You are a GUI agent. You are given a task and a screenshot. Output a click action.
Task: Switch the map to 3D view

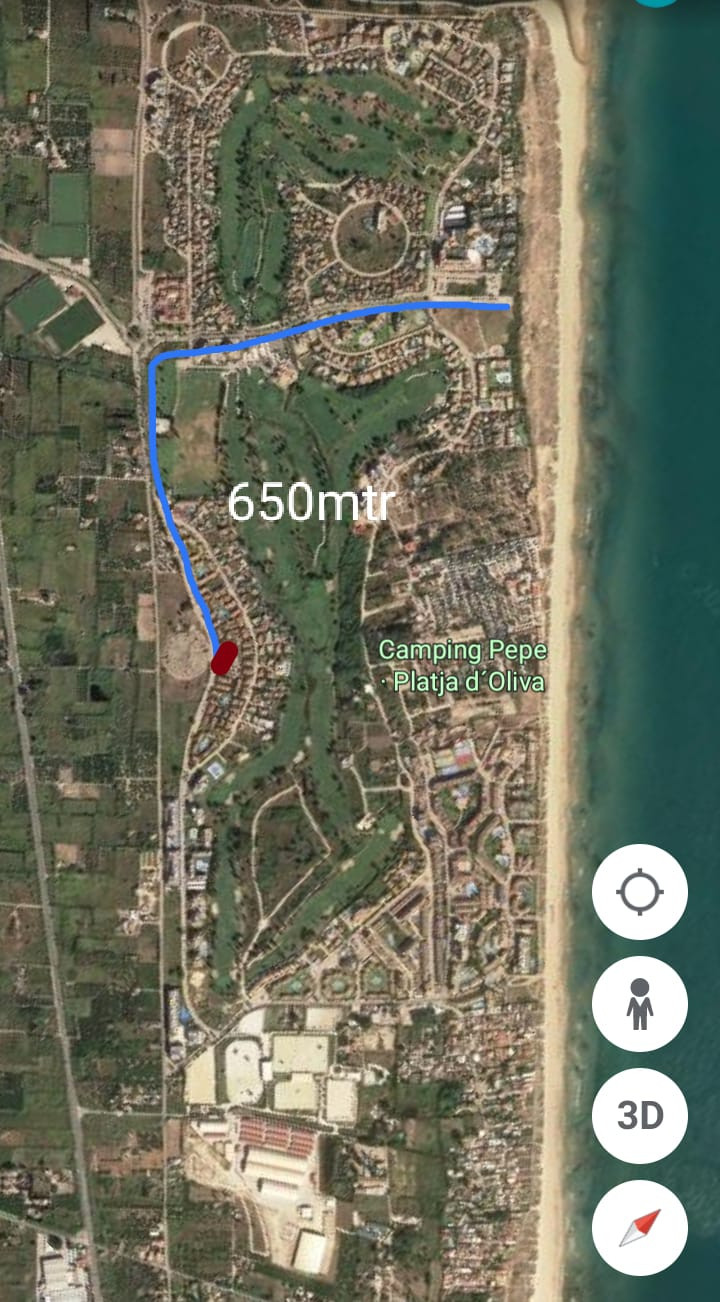[640, 1115]
